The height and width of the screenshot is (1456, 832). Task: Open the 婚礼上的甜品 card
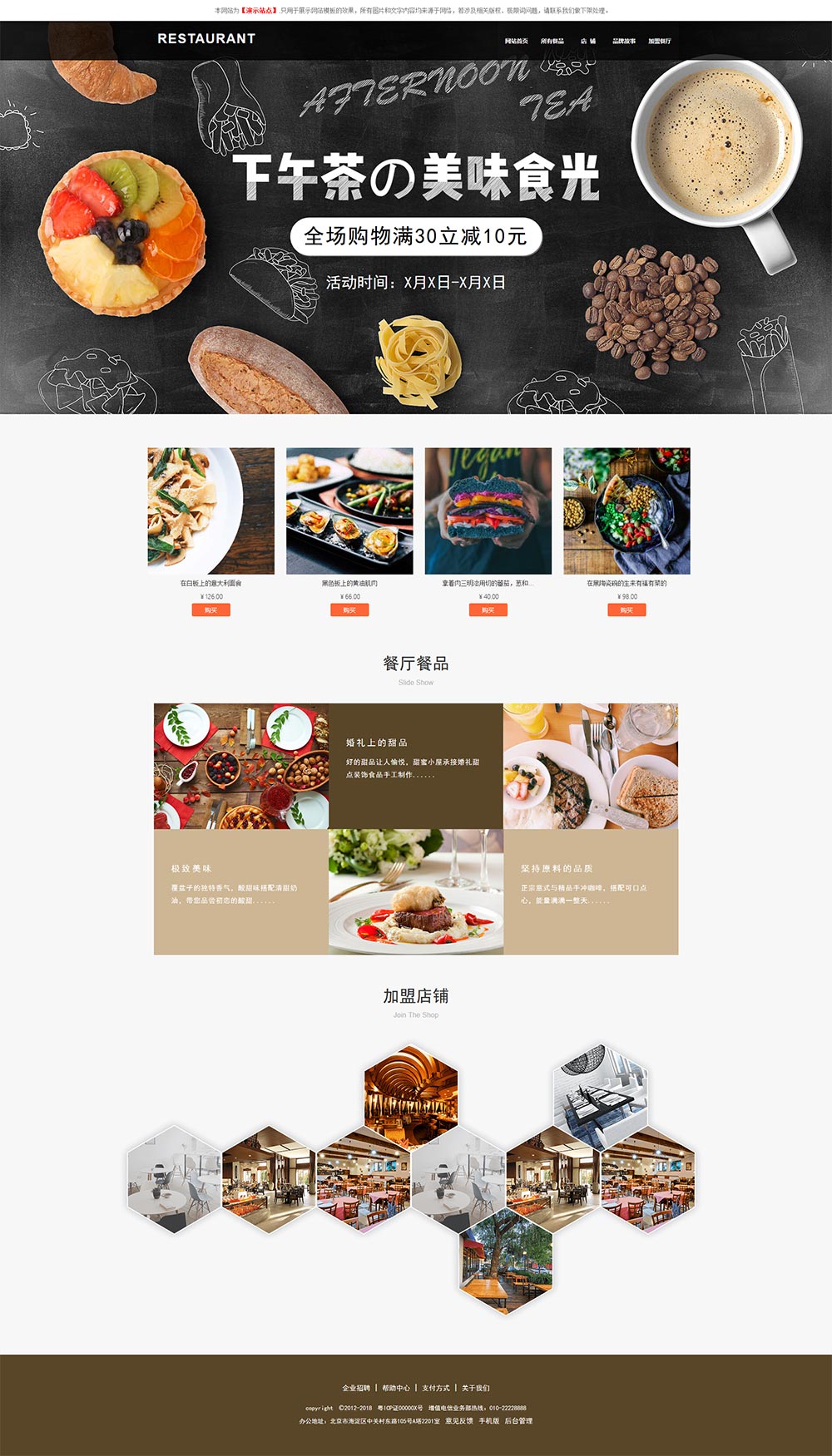click(415, 766)
